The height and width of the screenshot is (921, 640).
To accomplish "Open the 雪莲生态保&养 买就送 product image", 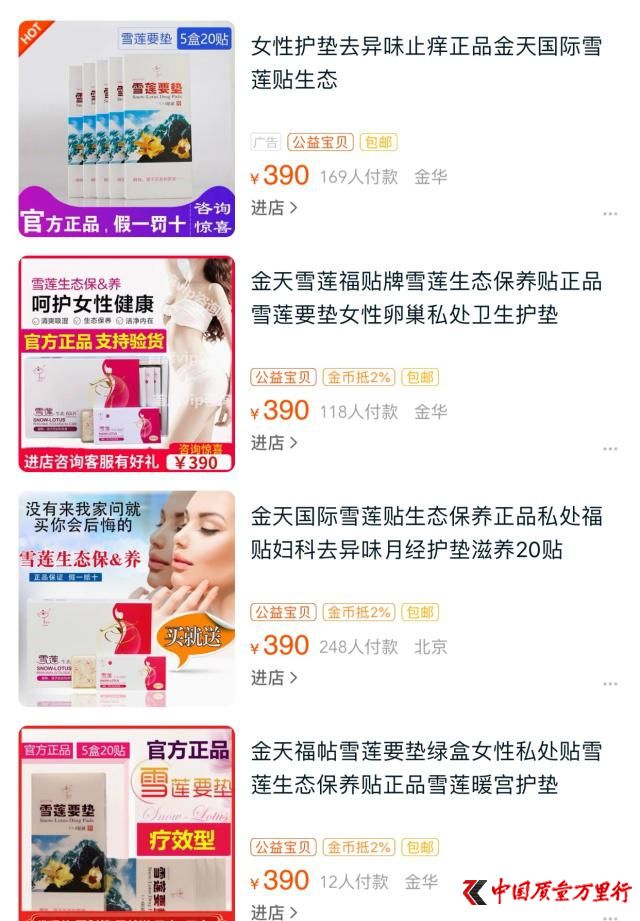I will coord(127,598).
